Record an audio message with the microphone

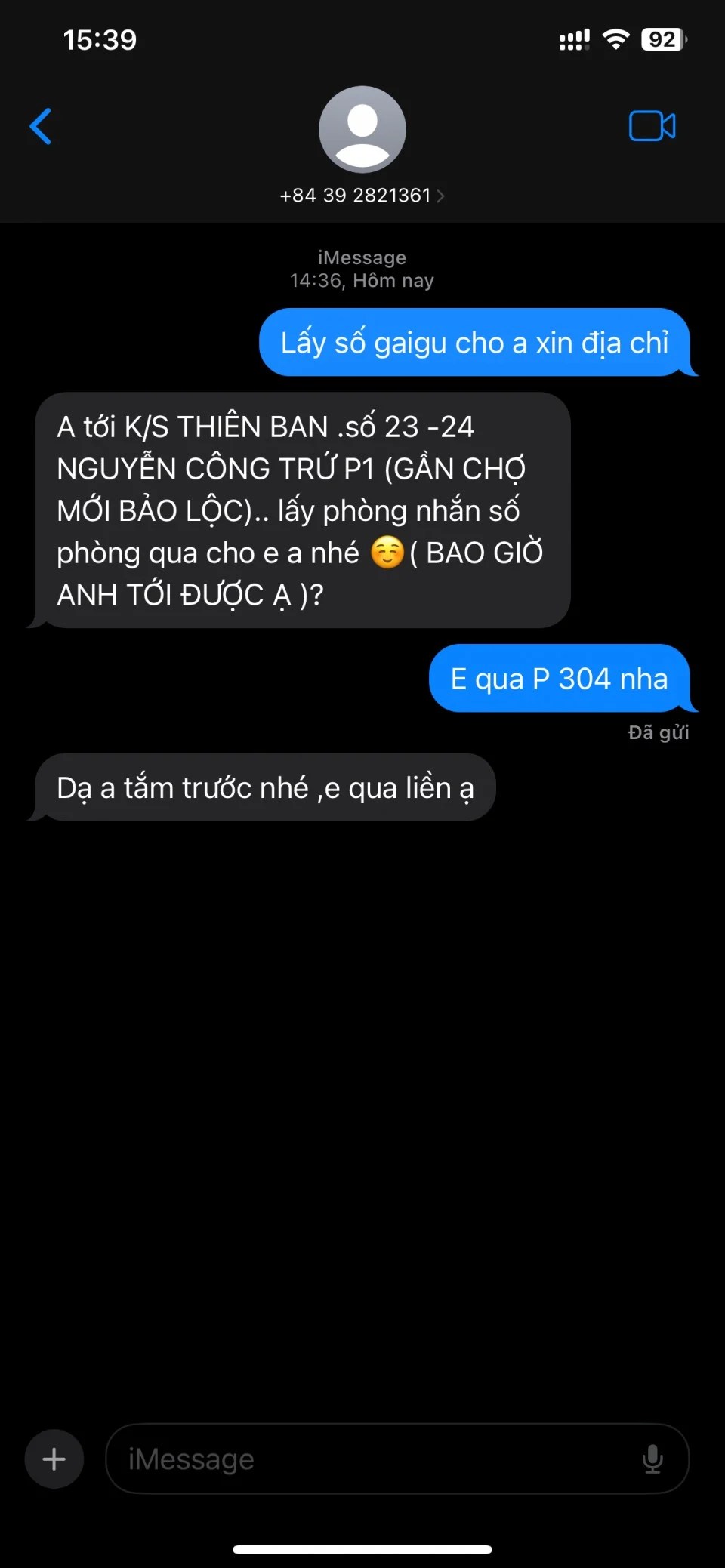(x=652, y=1459)
